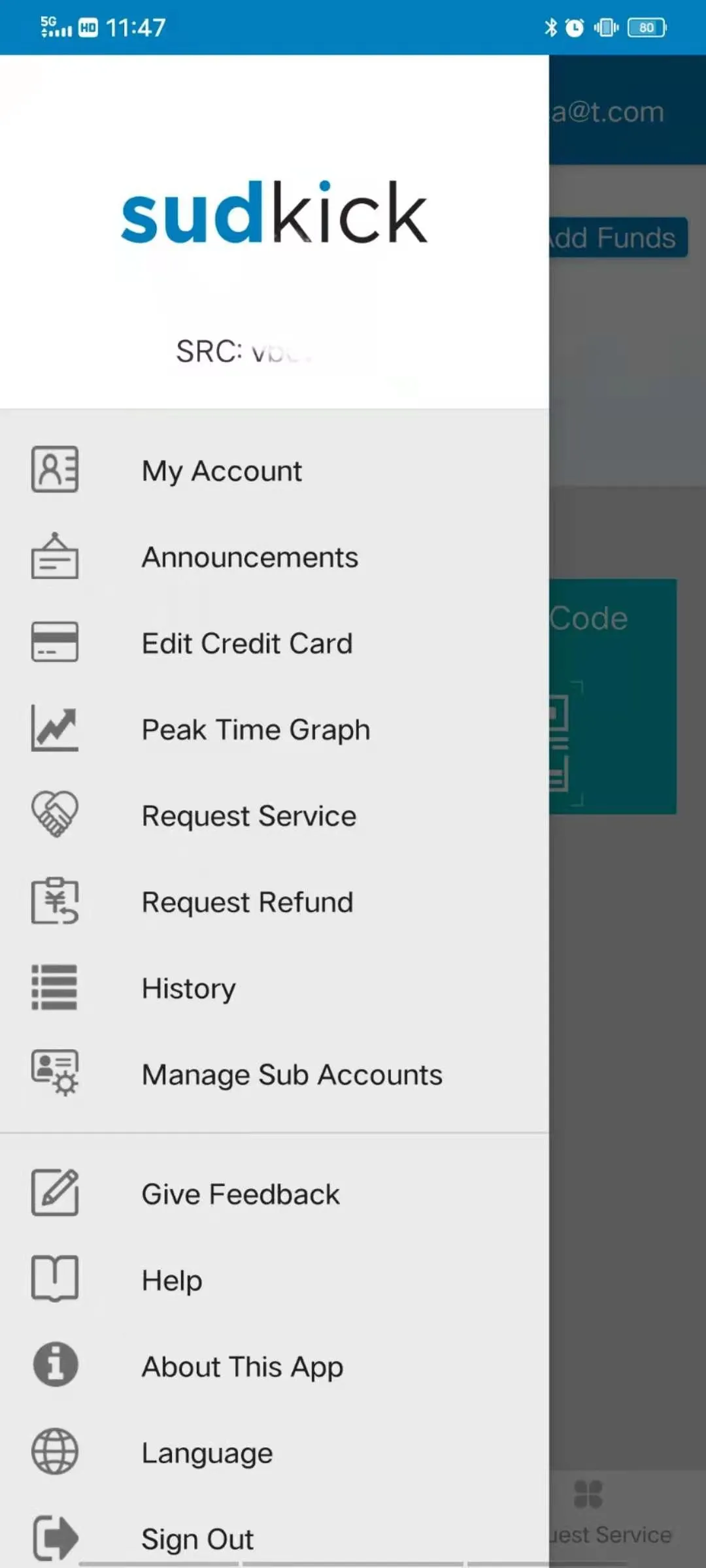View History

coord(189,988)
